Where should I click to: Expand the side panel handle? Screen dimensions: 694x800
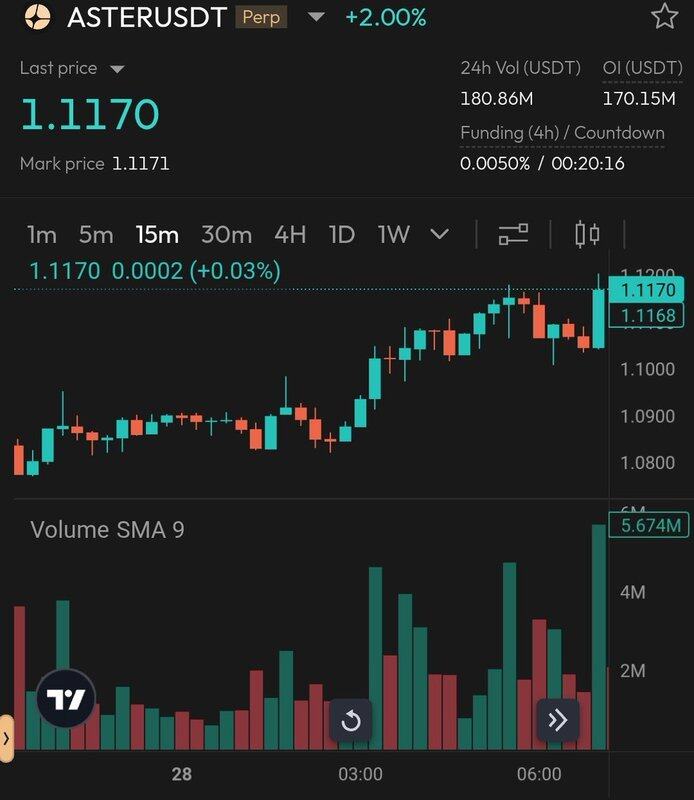pyautogui.click(x=6, y=739)
